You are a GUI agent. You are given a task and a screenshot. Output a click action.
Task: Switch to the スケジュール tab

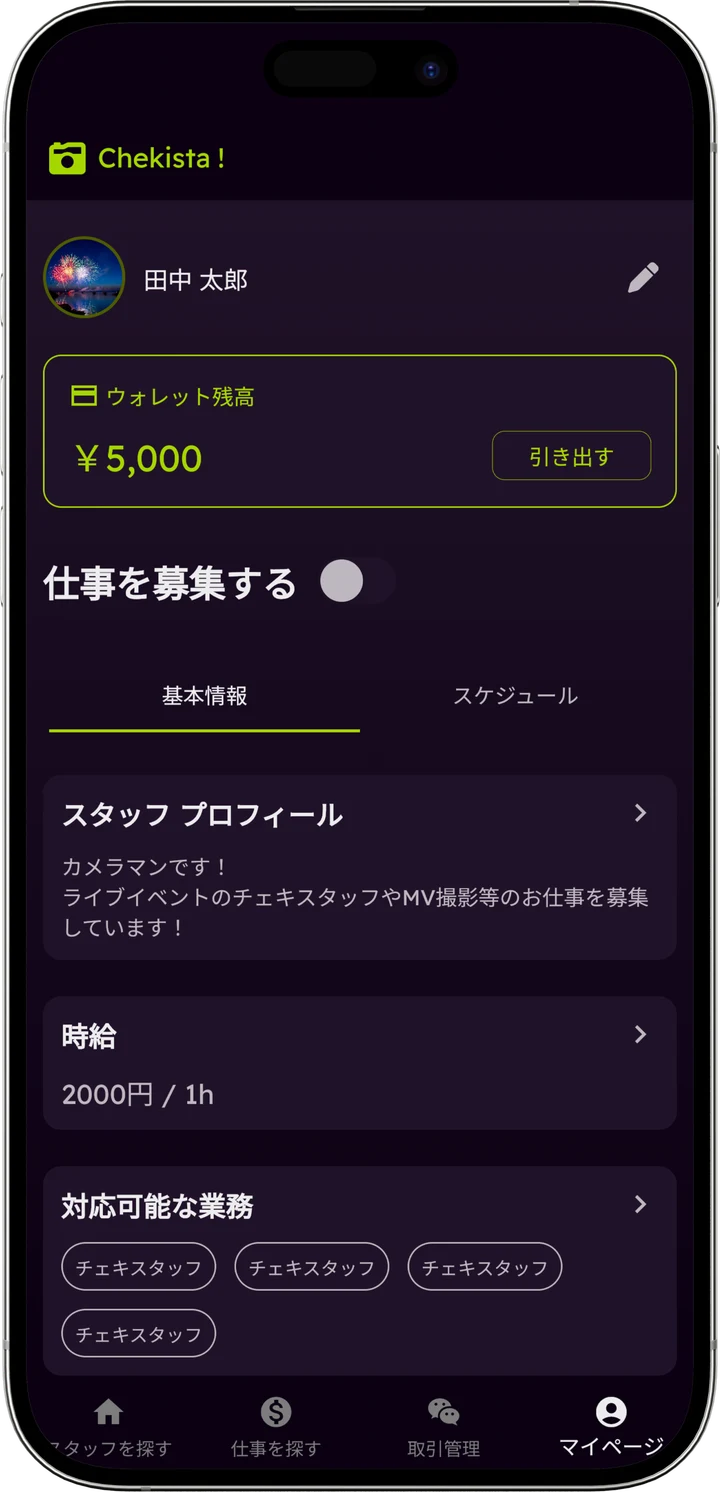pos(515,696)
